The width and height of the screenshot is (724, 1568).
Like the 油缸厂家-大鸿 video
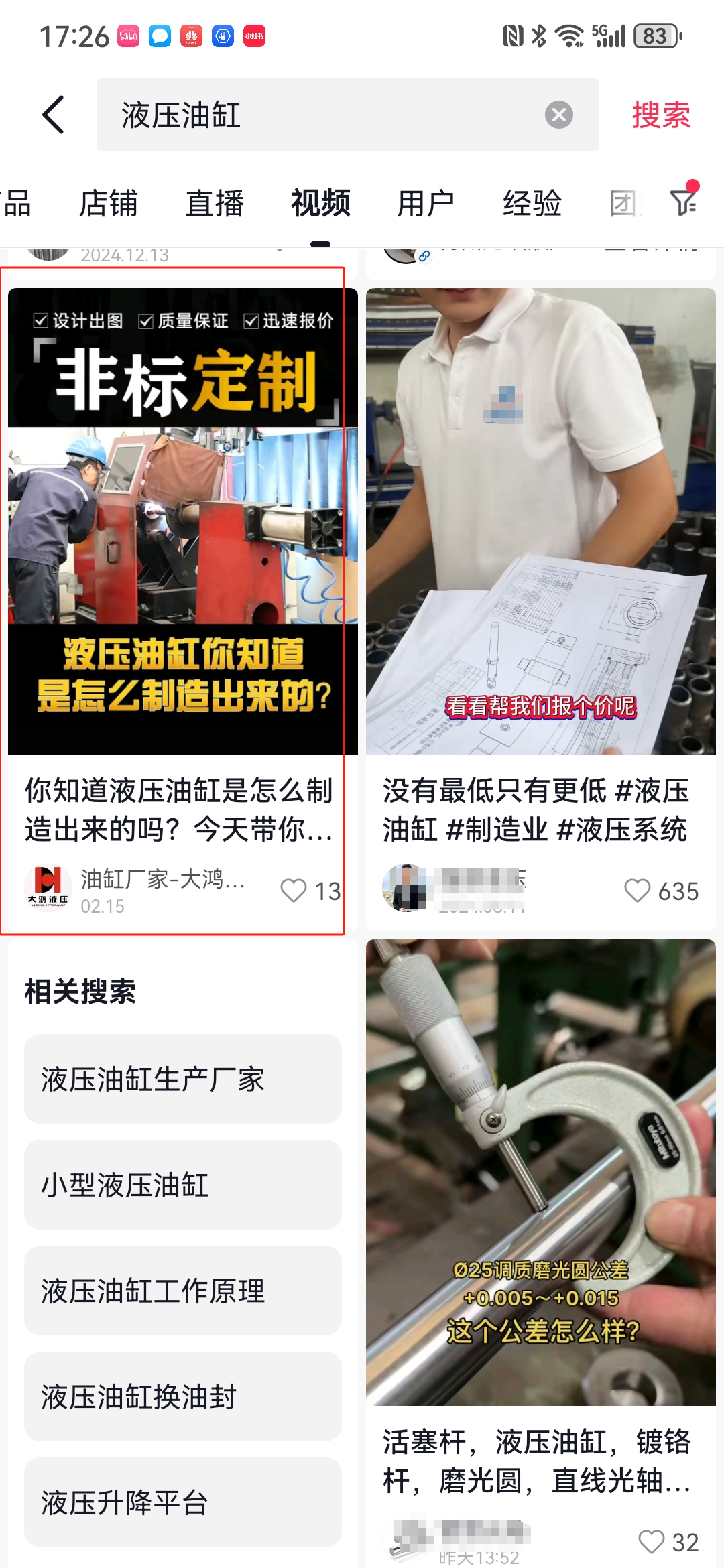pyautogui.click(x=294, y=891)
